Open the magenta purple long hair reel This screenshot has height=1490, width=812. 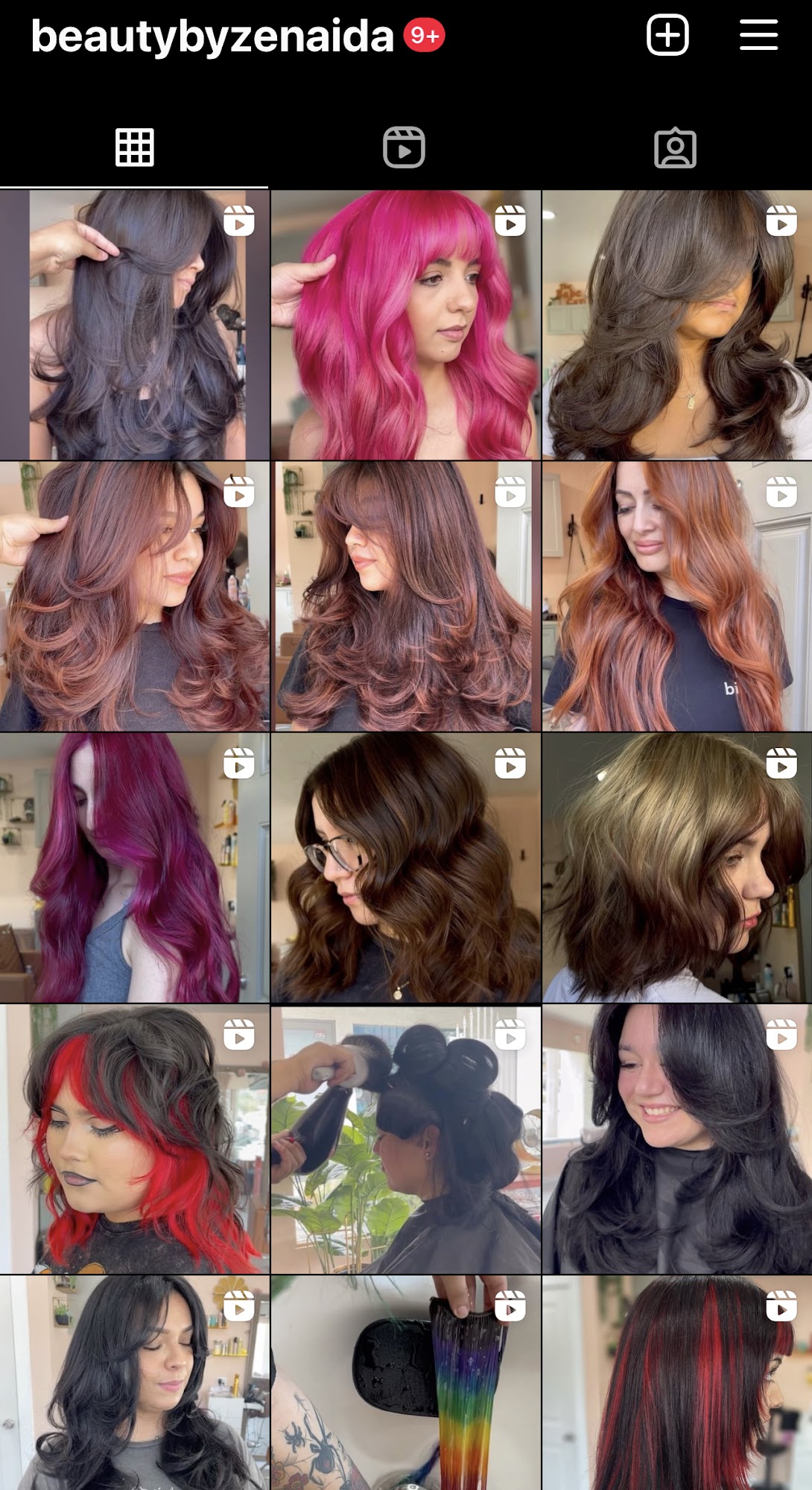click(134, 868)
